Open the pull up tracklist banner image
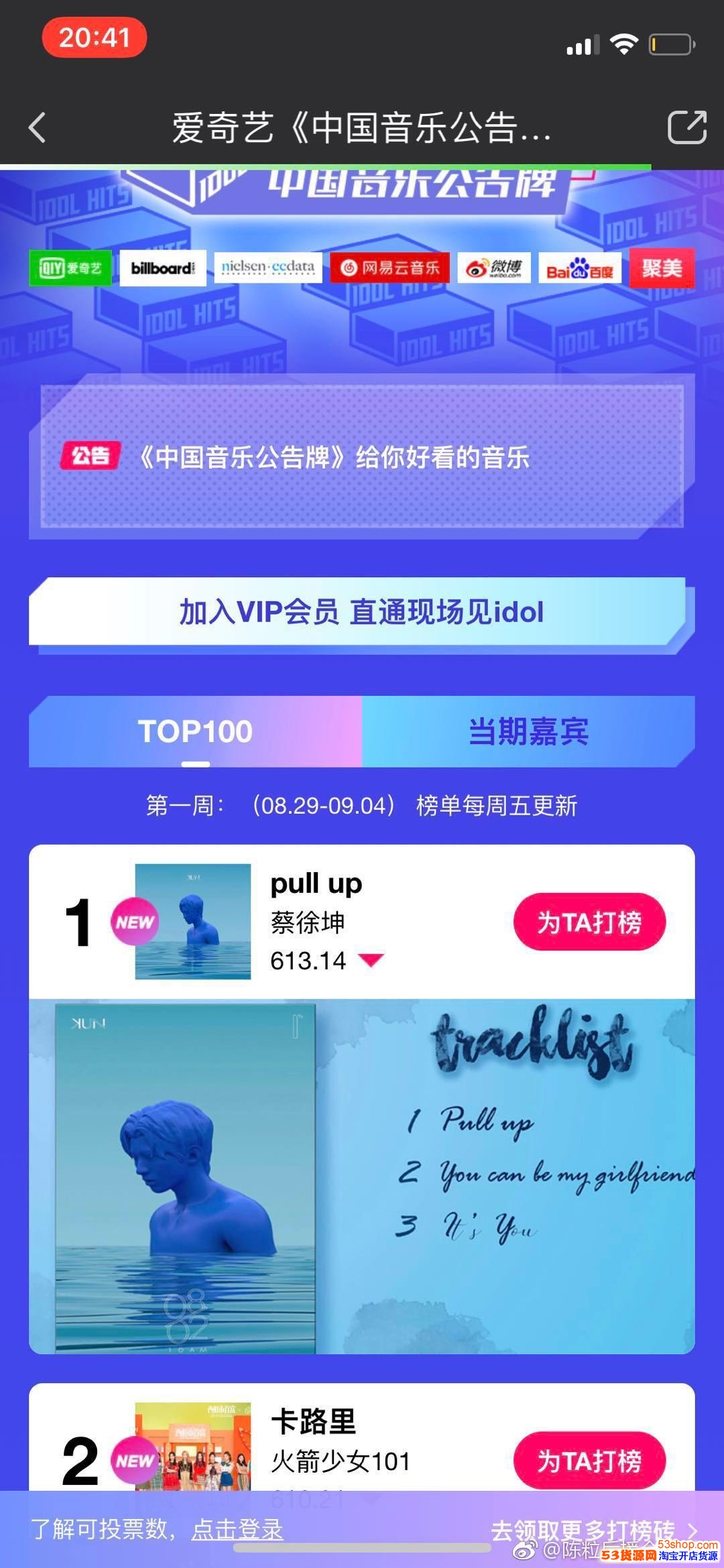Viewport: 724px width, 1568px height. pos(362,1177)
